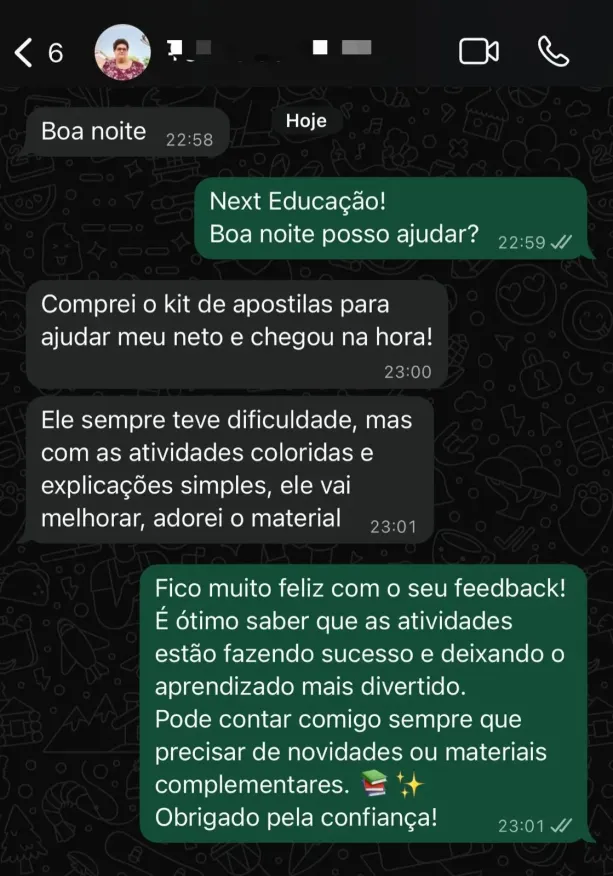The width and height of the screenshot is (613, 876).
Task: Open the contact's profile photo
Action: click(x=122, y=51)
